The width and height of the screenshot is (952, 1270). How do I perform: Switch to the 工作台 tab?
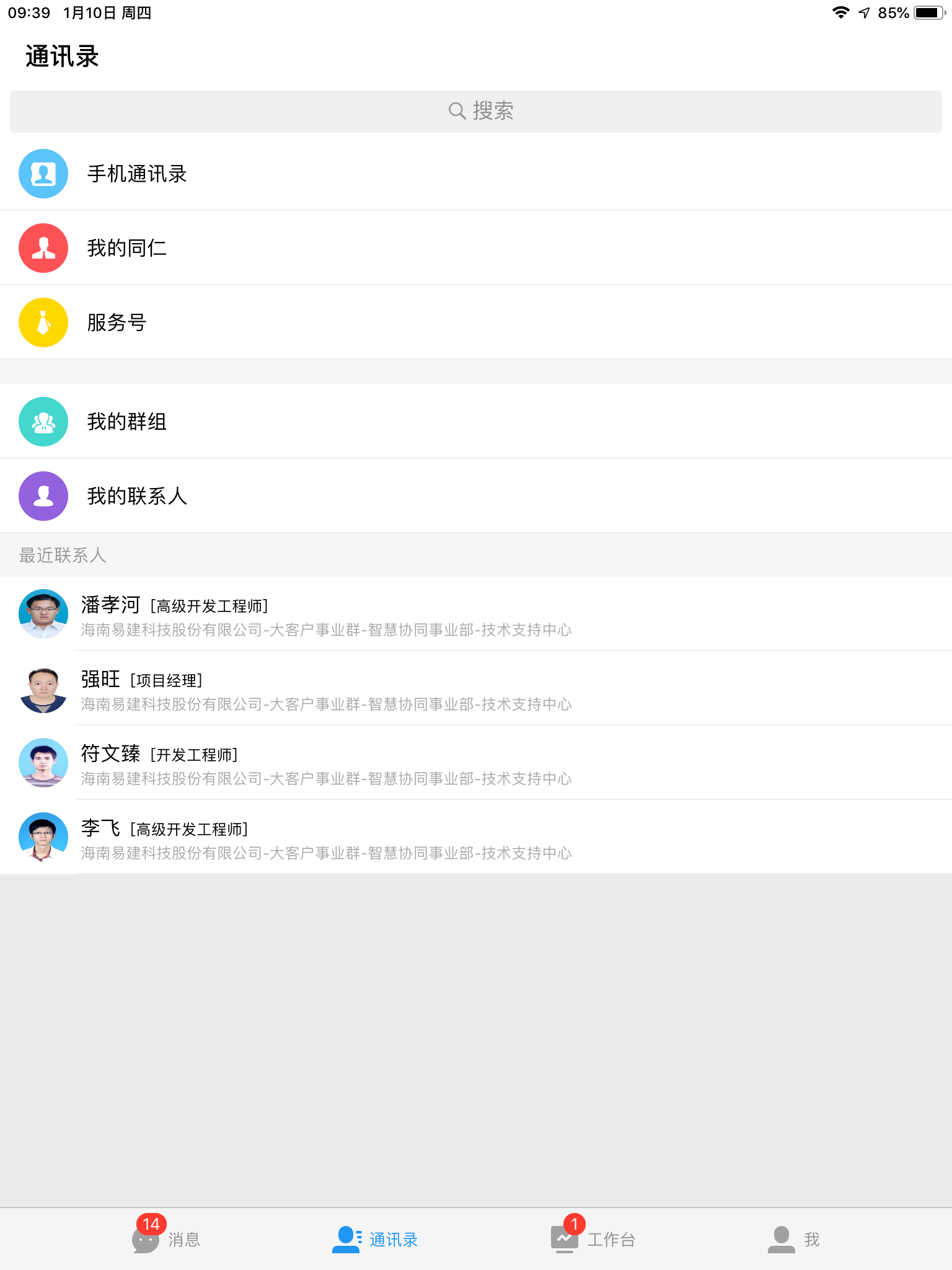click(594, 1239)
